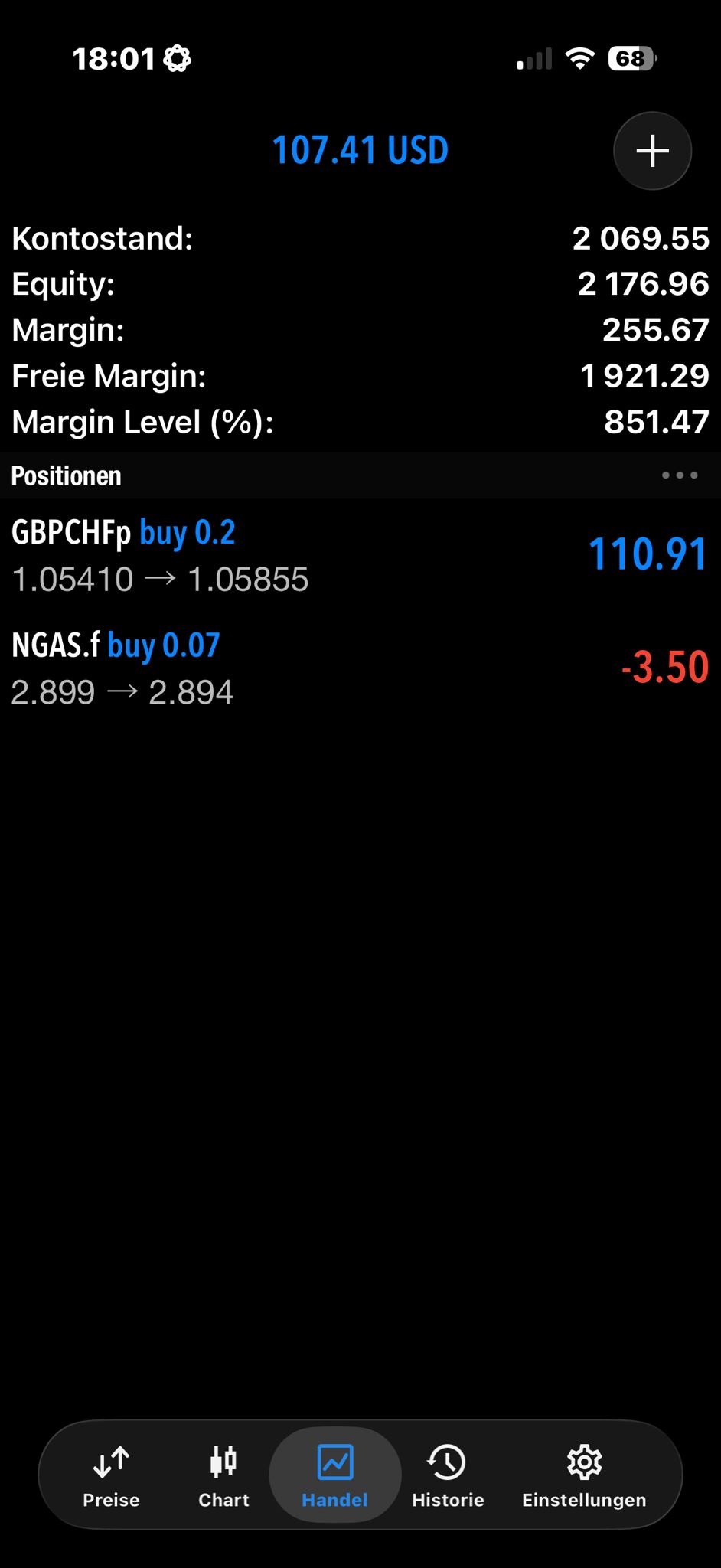The height and width of the screenshot is (1568, 721).
Task: Go to the Chart tab
Action: (x=223, y=1475)
